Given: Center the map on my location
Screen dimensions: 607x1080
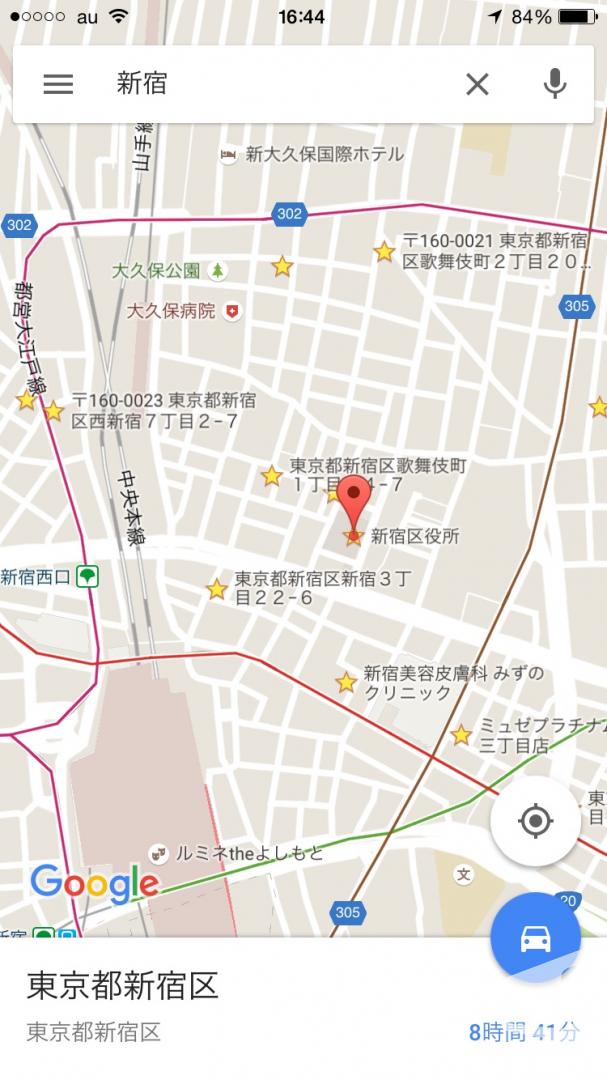Looking at the screenshot, I should 535,821.
